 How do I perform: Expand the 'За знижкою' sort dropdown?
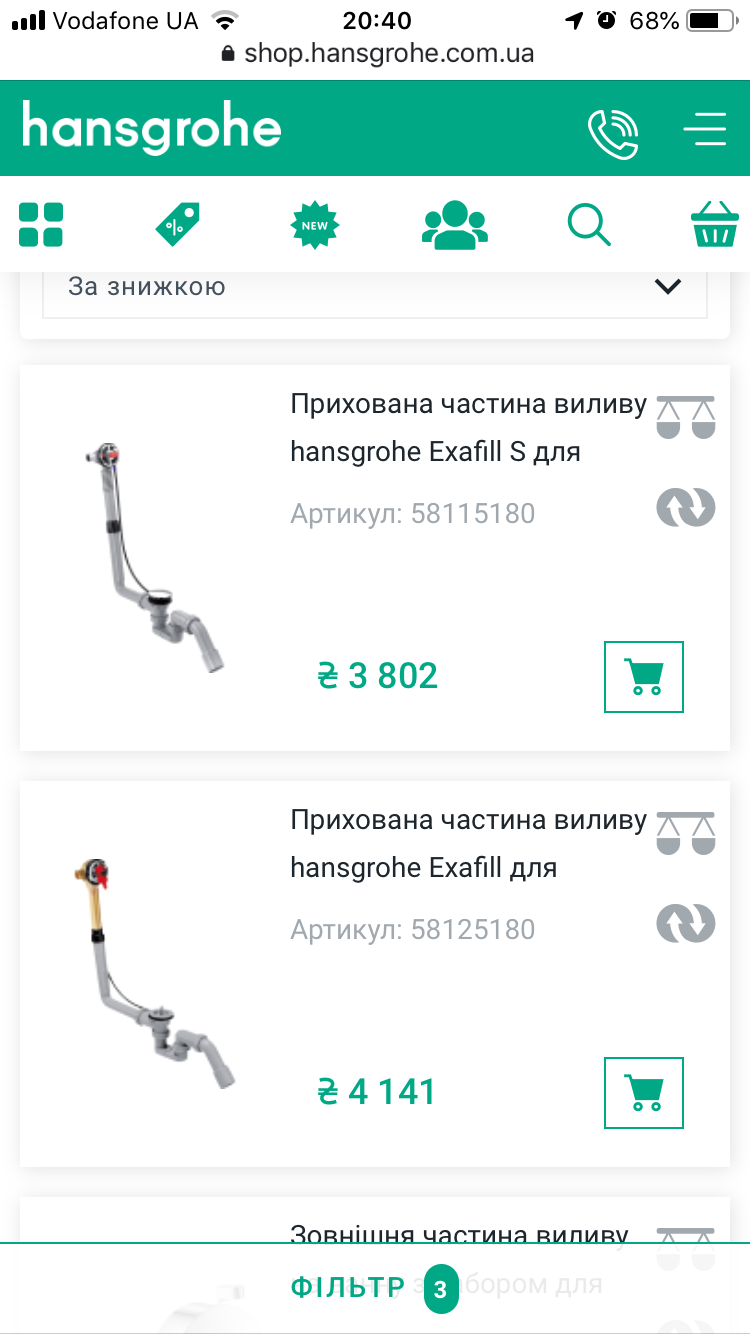coord(375,287)
